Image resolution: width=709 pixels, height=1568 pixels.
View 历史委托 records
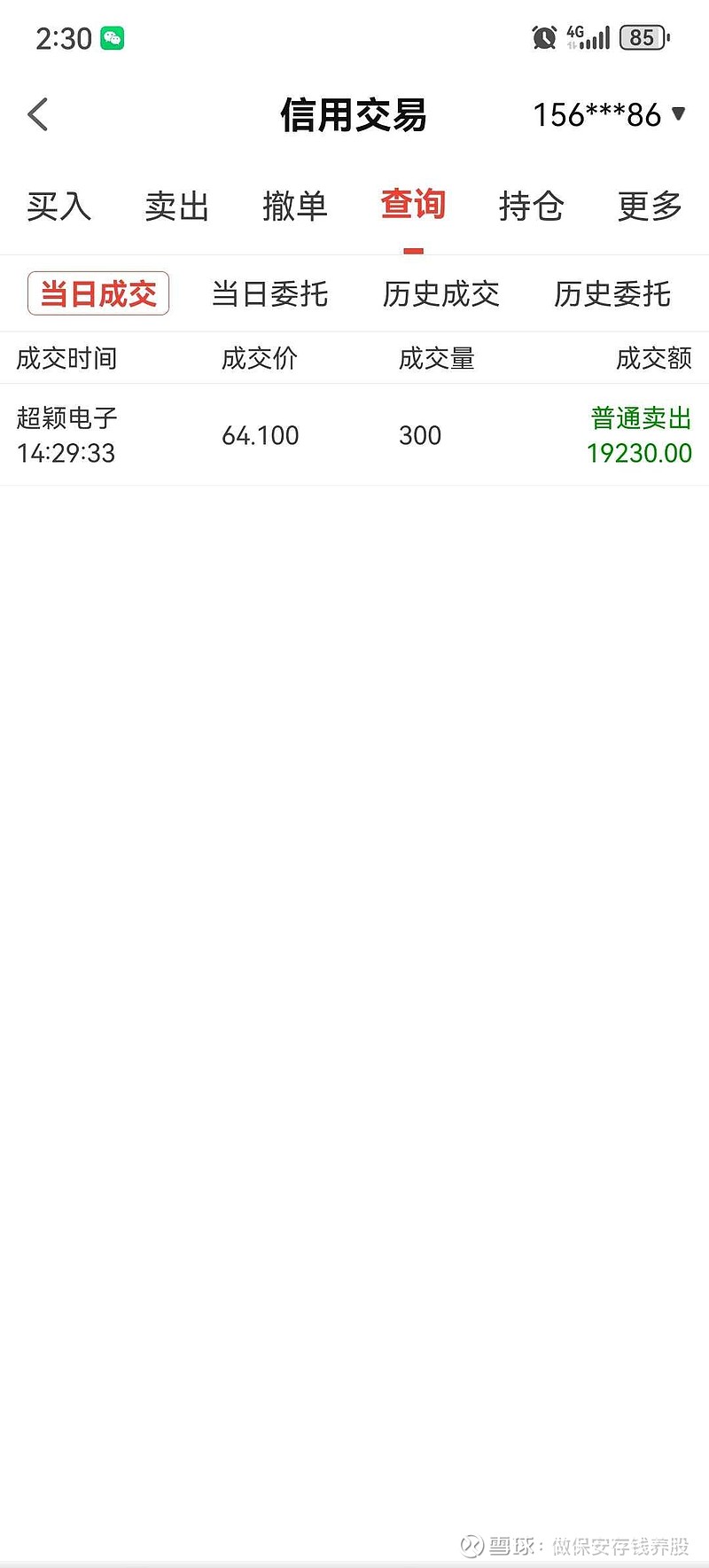point(612,293)
